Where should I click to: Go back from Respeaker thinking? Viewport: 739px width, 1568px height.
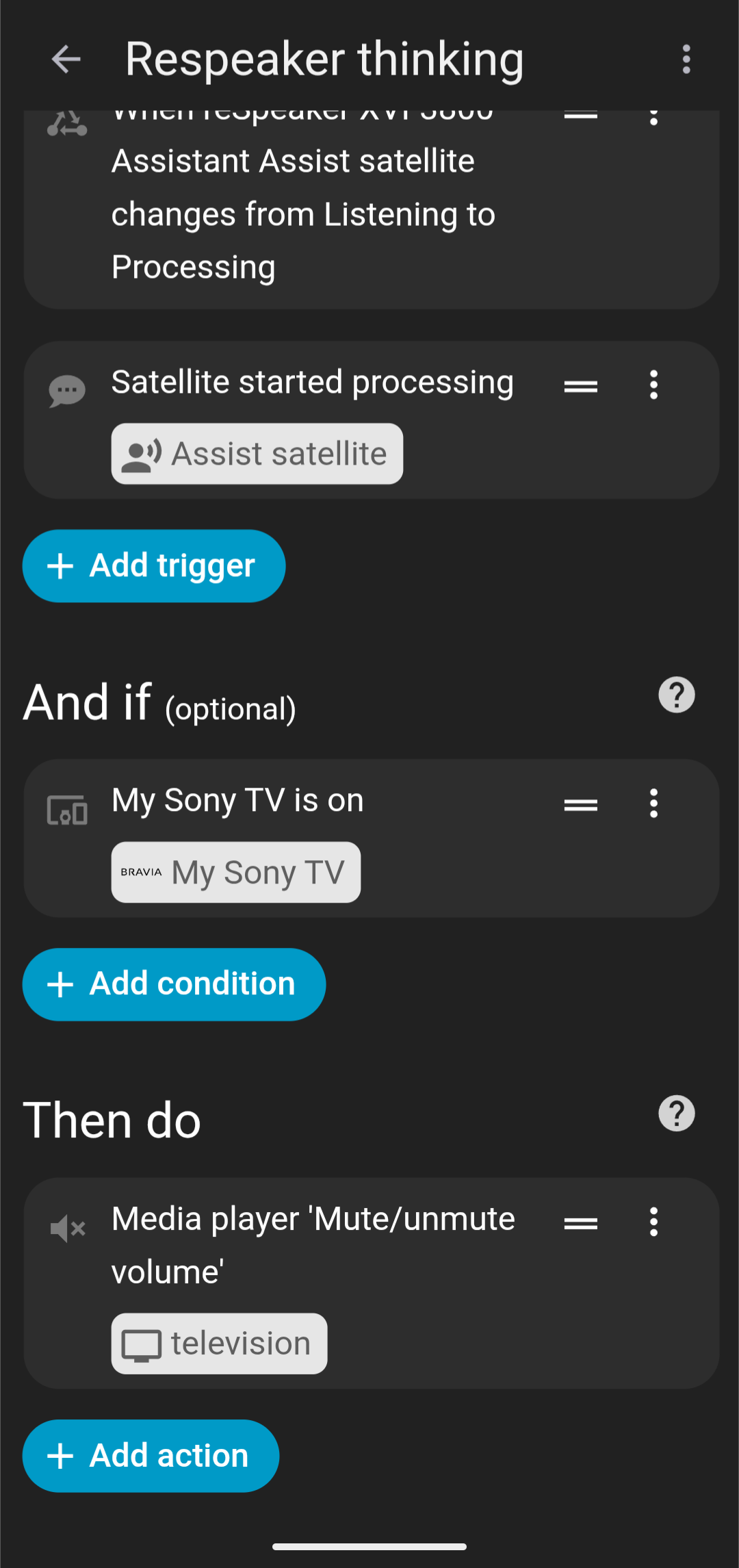tap(66, 60)
